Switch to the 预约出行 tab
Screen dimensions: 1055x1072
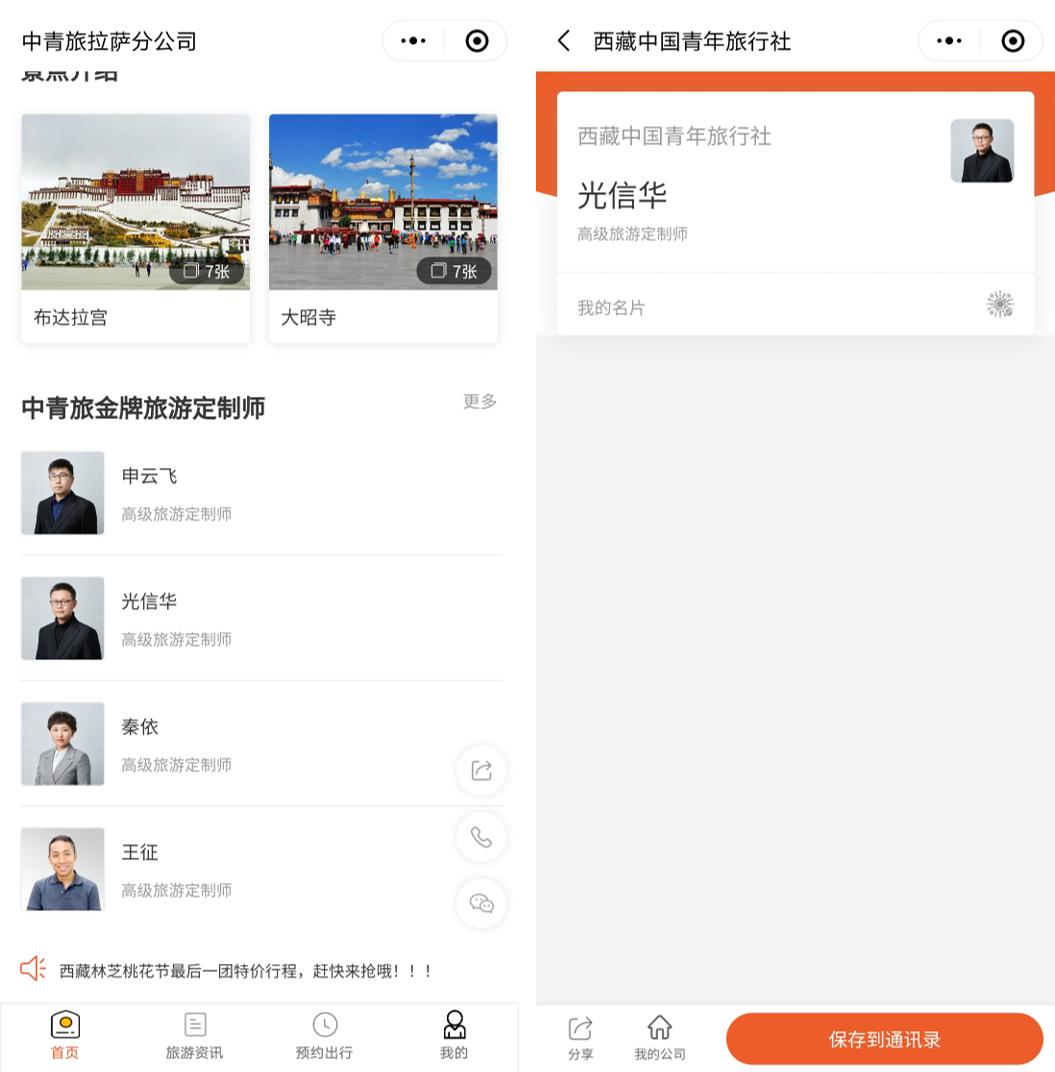click(x=324, y=1036)
